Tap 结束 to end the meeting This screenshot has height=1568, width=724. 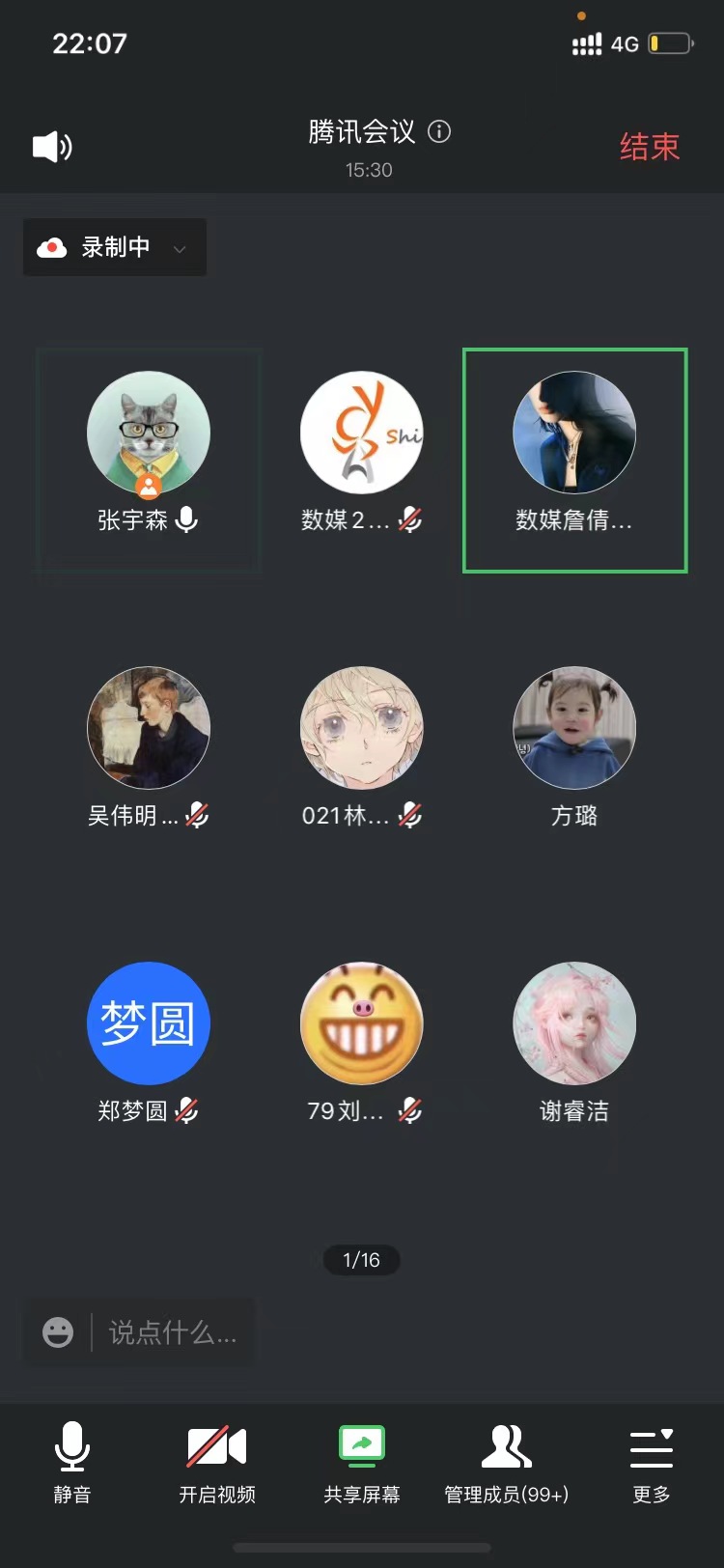click(650, 147)
